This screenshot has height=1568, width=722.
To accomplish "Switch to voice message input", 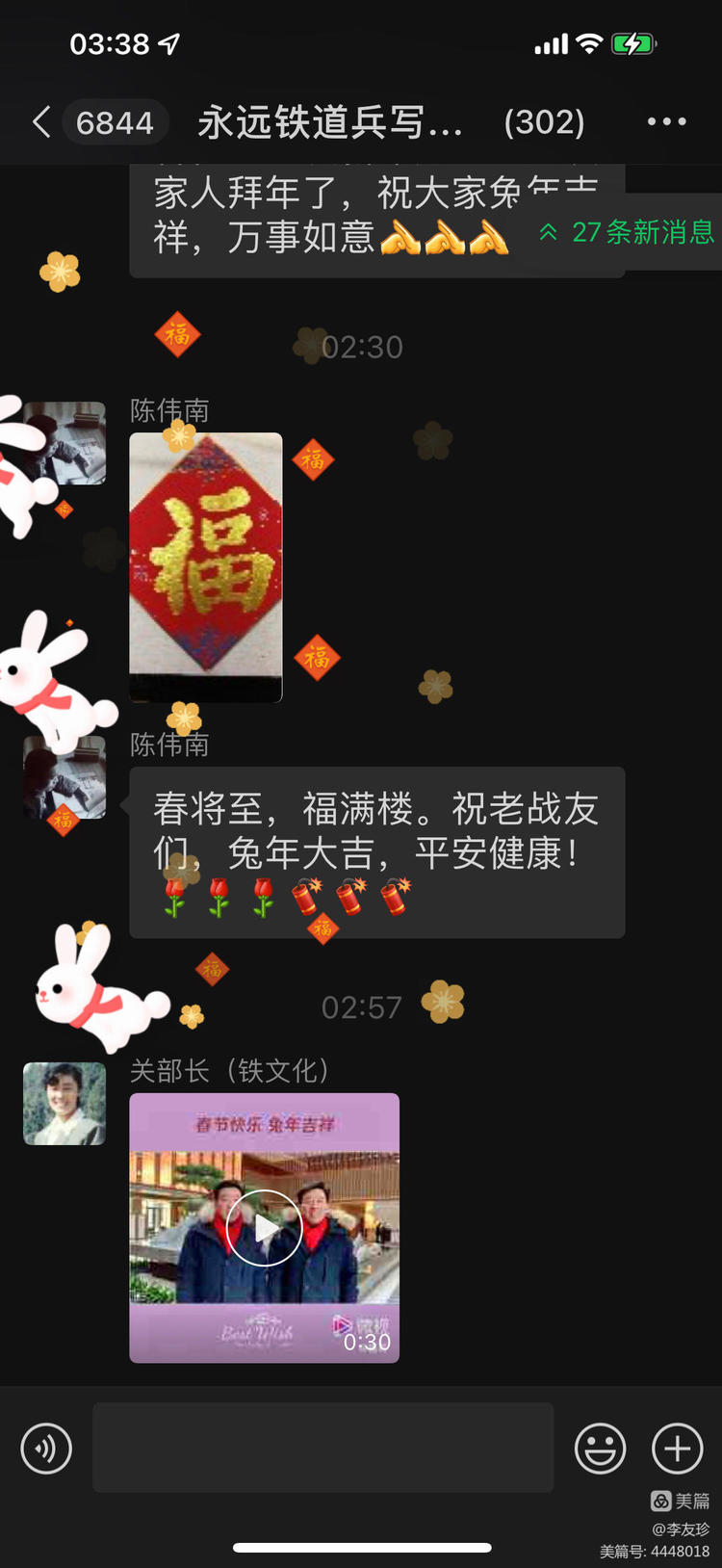I will [x=46, y=1448].
